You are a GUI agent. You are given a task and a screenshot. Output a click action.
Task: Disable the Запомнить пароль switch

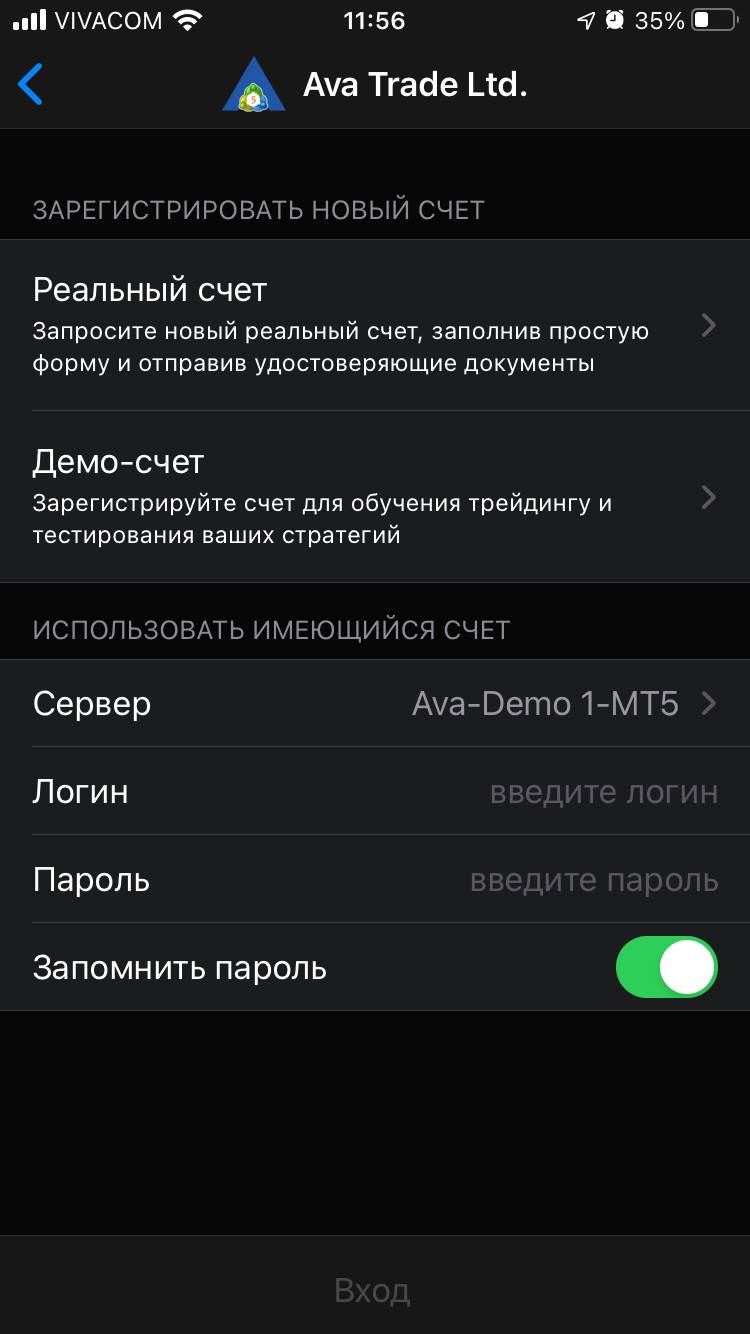tap(667, 967)
